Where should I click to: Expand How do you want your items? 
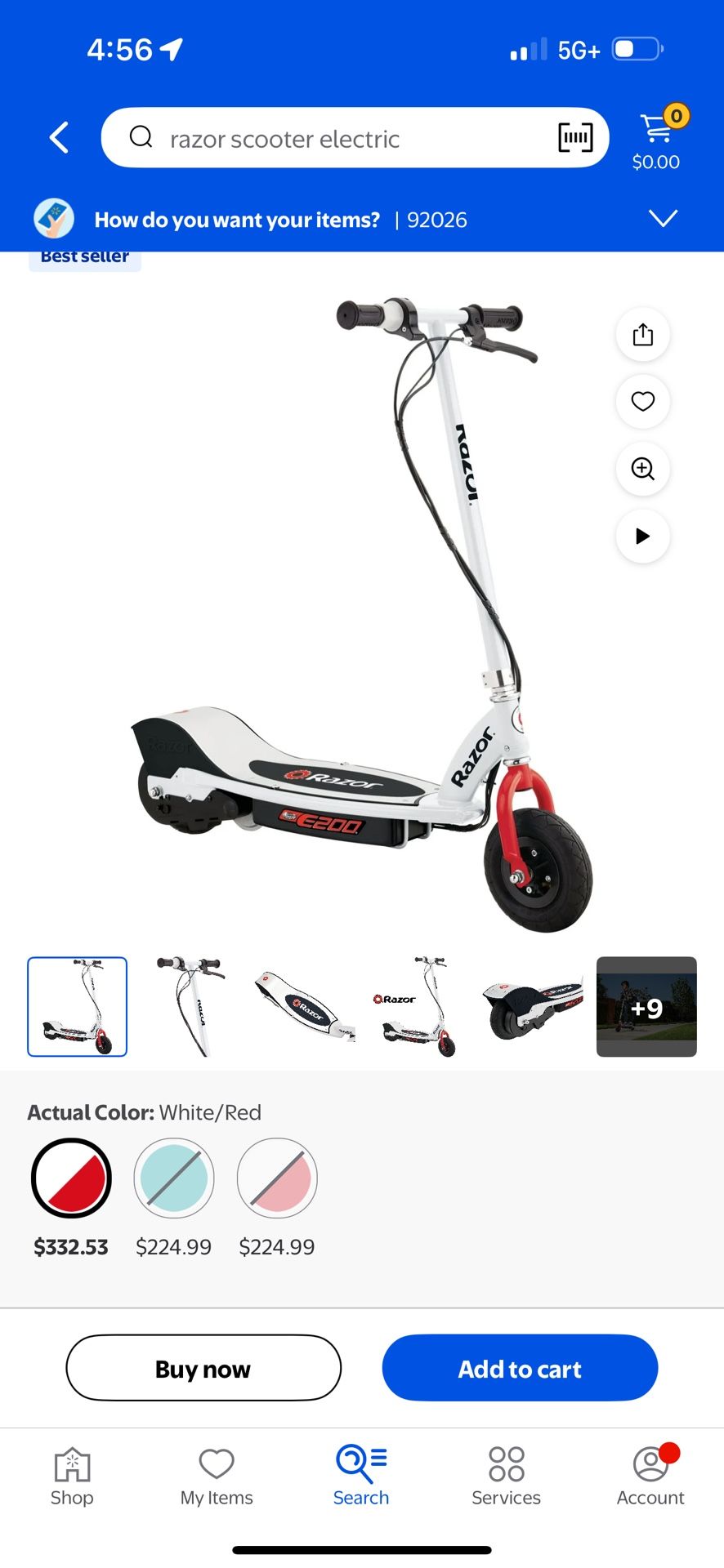point(663,219)
